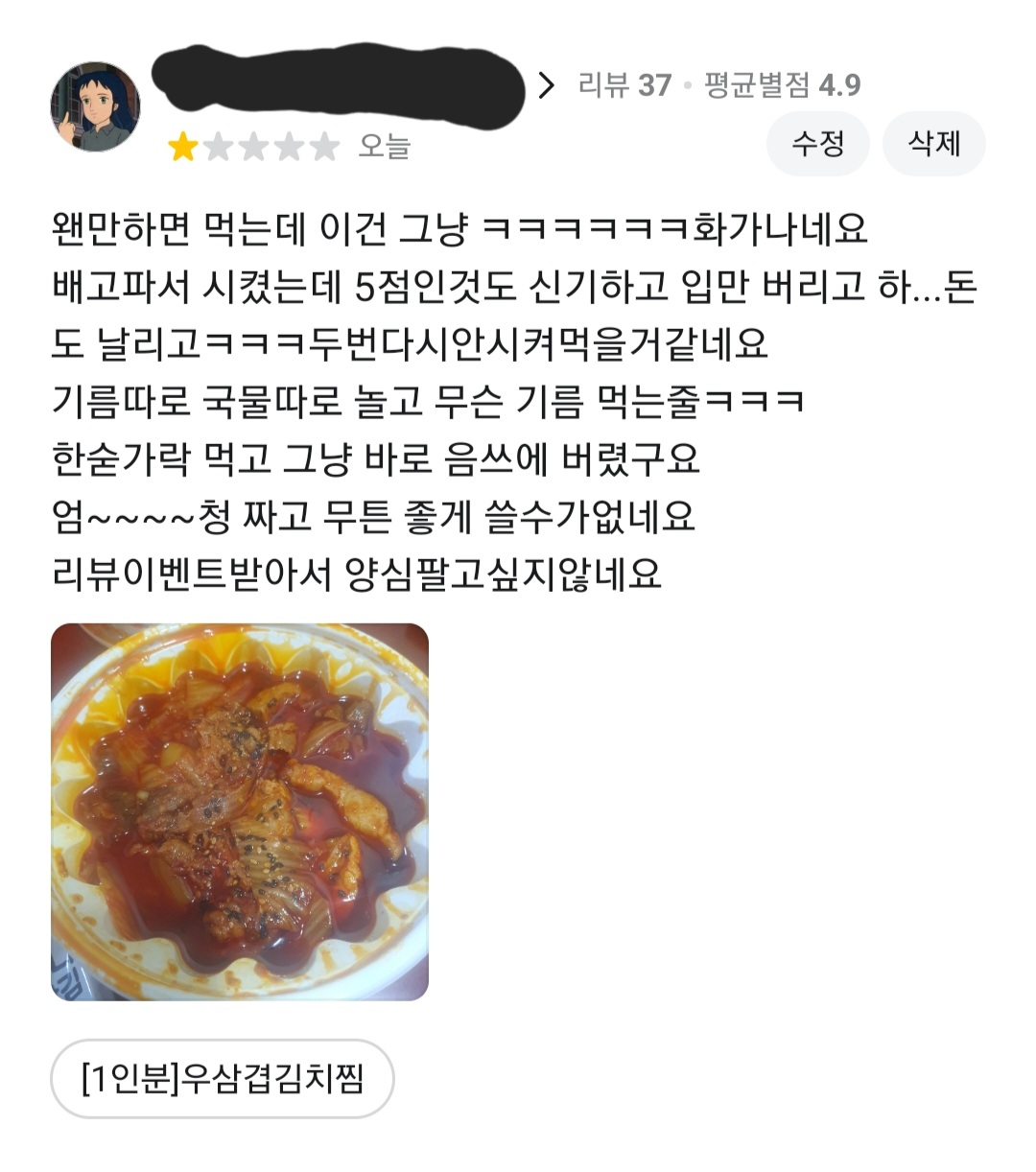Enlarge the kimchi stew review photo
This screenshot has width=1036, height=1172.
[240, 811]
